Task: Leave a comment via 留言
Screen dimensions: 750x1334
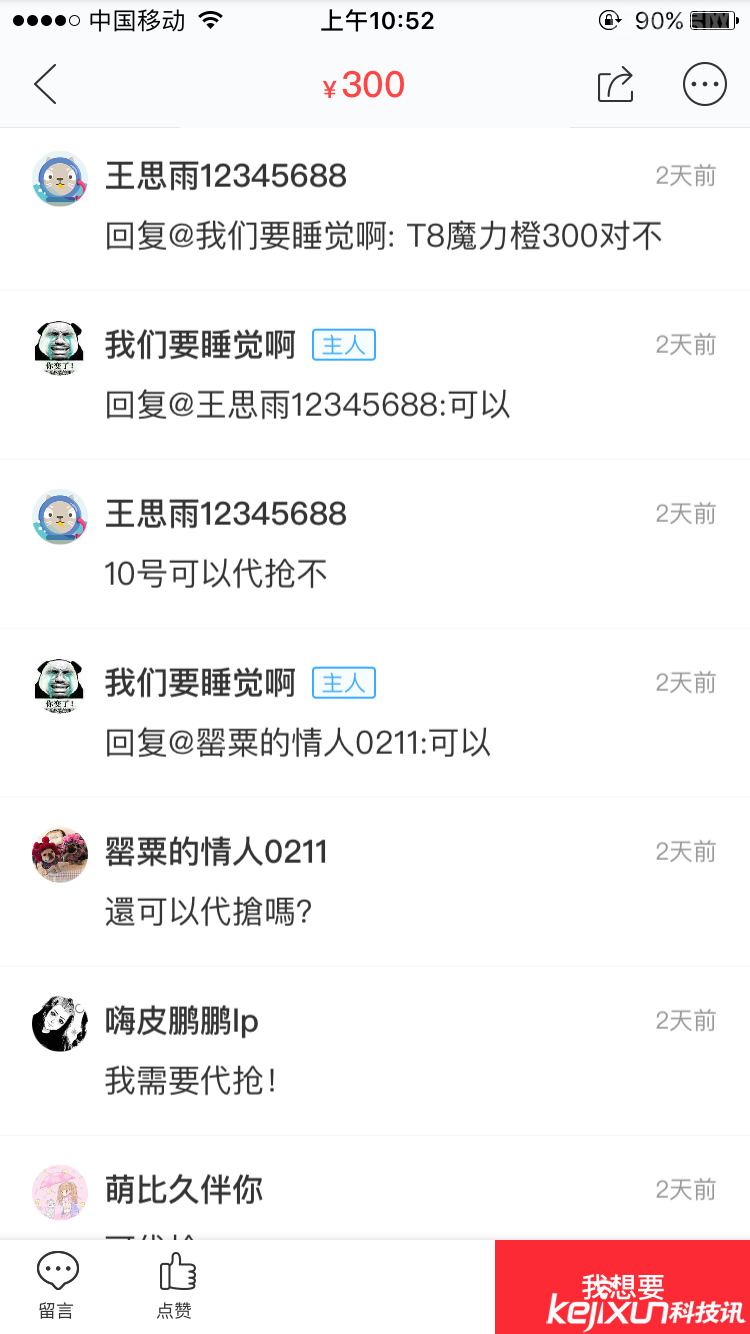Action: (x=57, y=1285)
